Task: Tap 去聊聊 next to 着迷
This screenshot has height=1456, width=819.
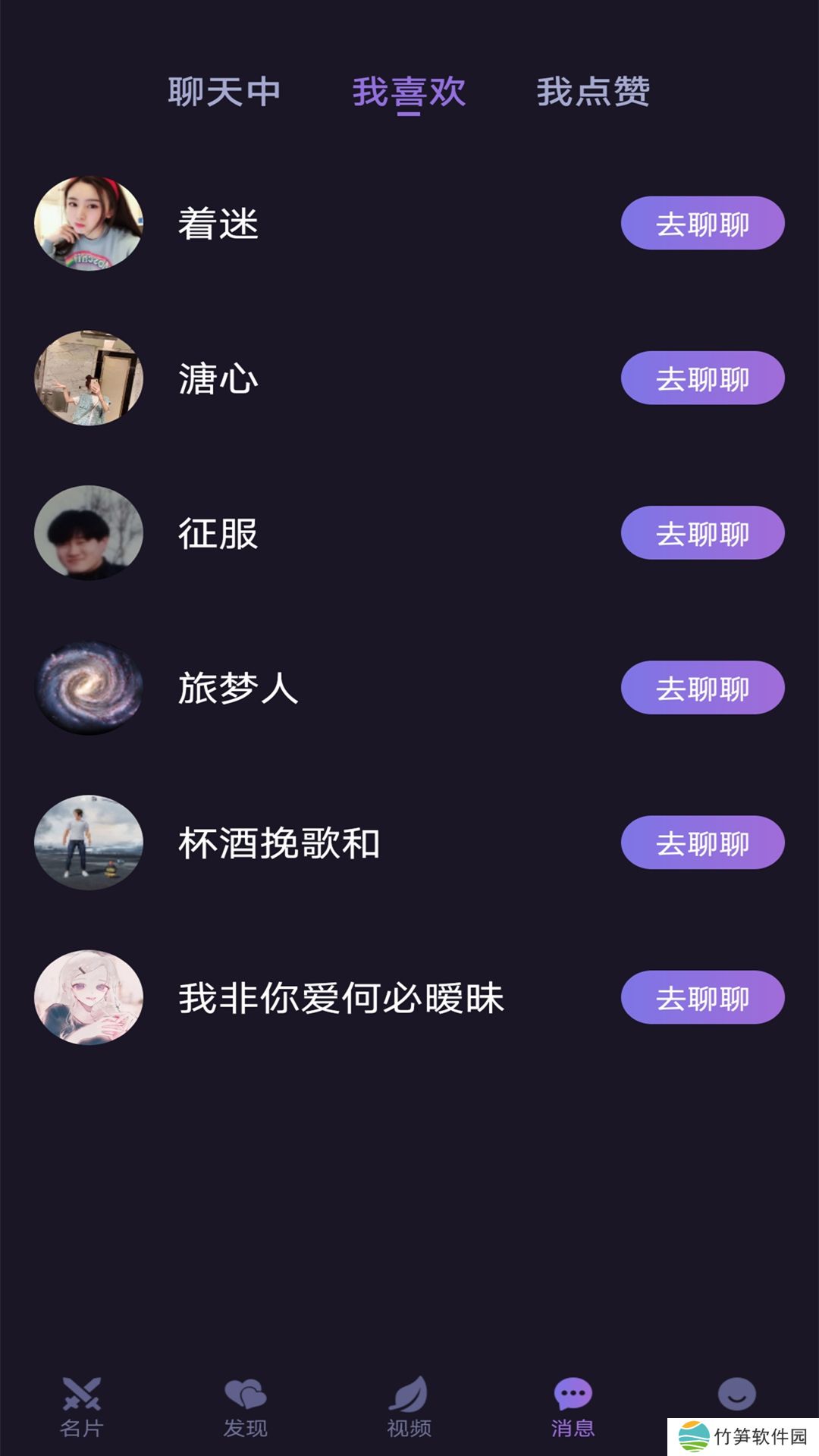Action: 702,224
